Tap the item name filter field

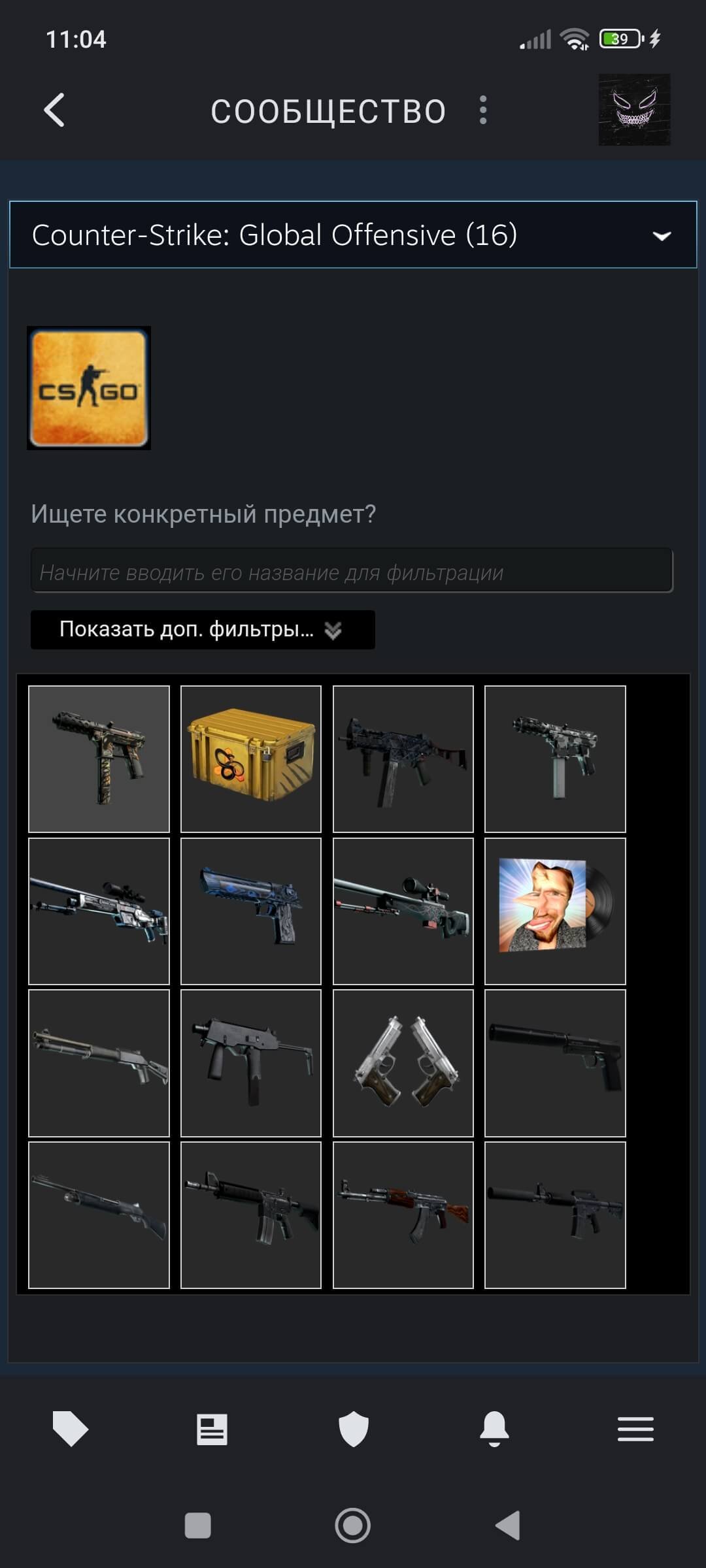click(x=352, y=572)
